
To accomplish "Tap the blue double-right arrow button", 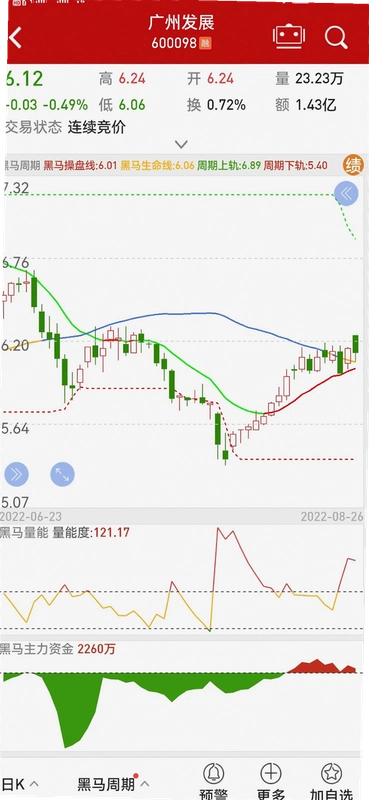I will point(16,474).
